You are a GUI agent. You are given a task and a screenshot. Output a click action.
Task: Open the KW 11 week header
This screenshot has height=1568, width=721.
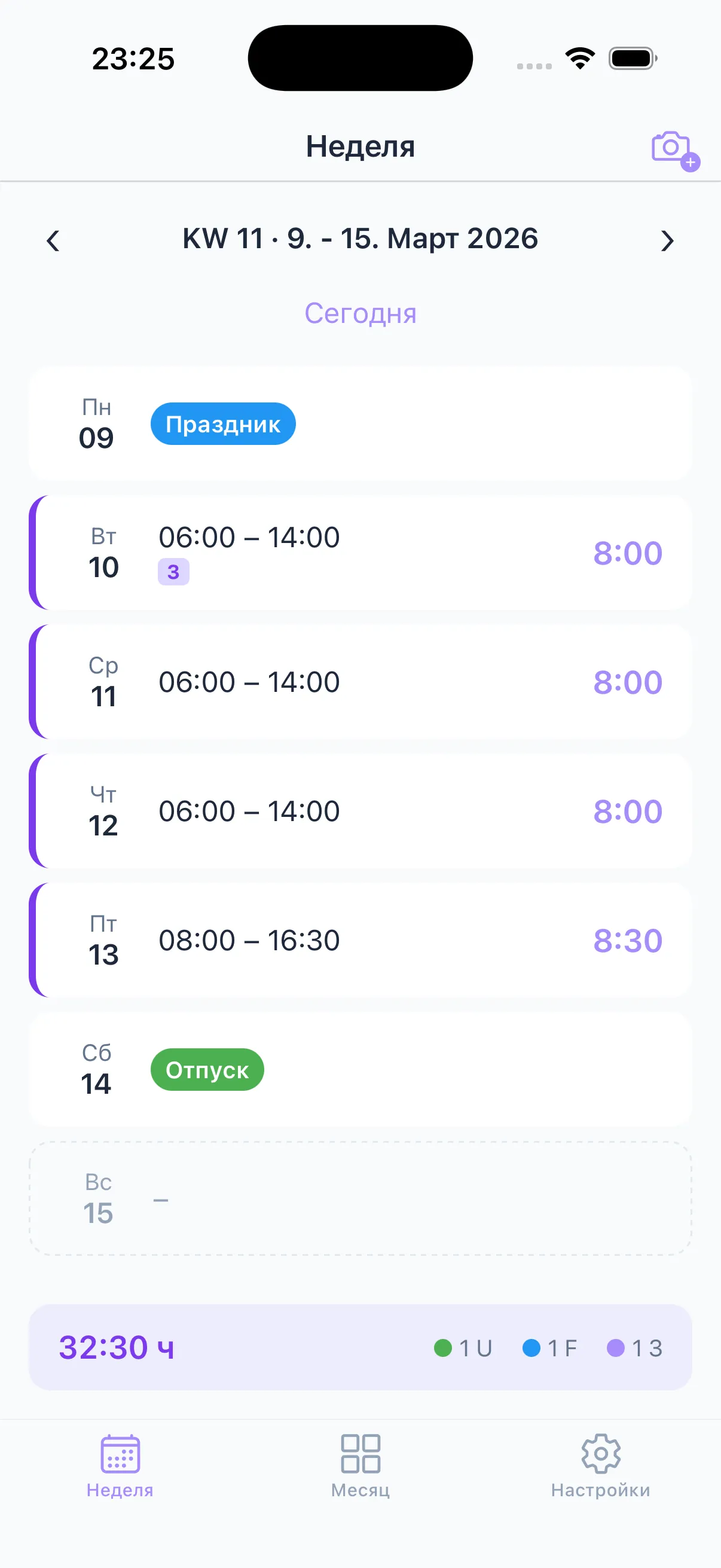[359, 239]
